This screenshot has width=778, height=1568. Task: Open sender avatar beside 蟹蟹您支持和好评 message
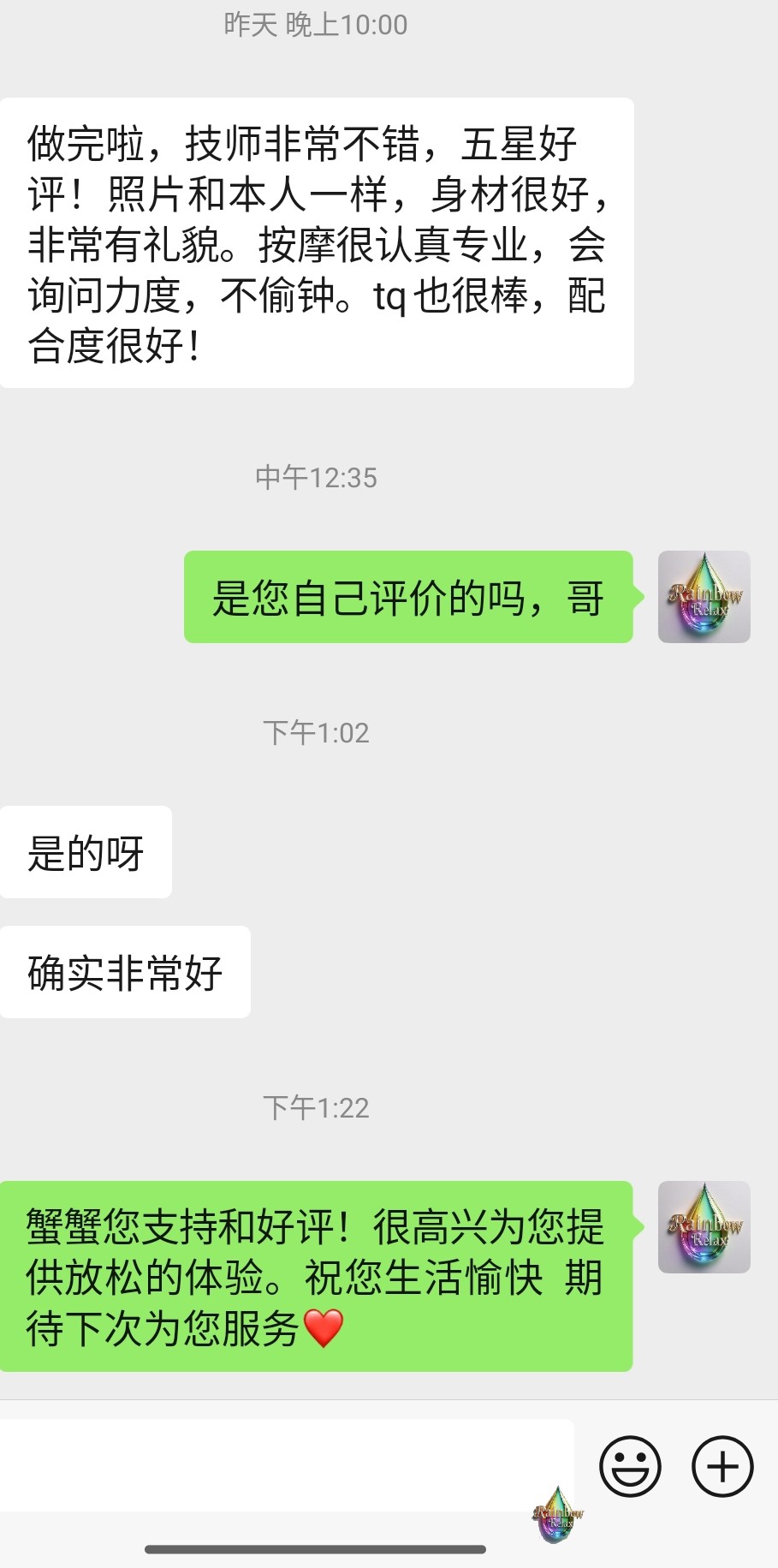point(704,1226)
